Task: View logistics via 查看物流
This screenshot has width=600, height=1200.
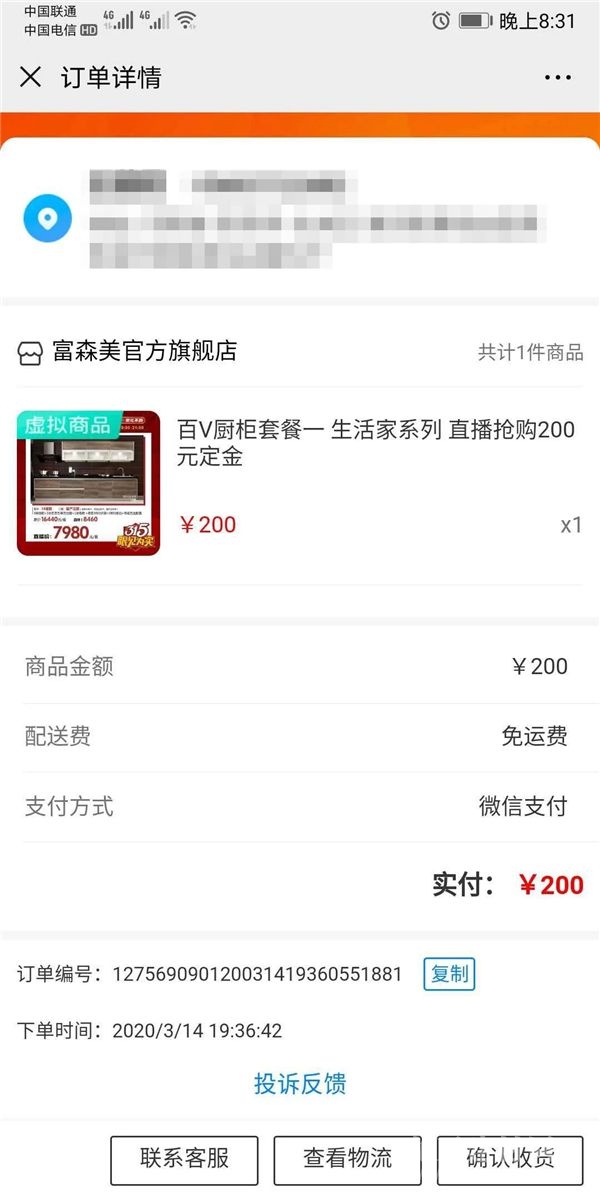Action: (x=348, y=1160)
